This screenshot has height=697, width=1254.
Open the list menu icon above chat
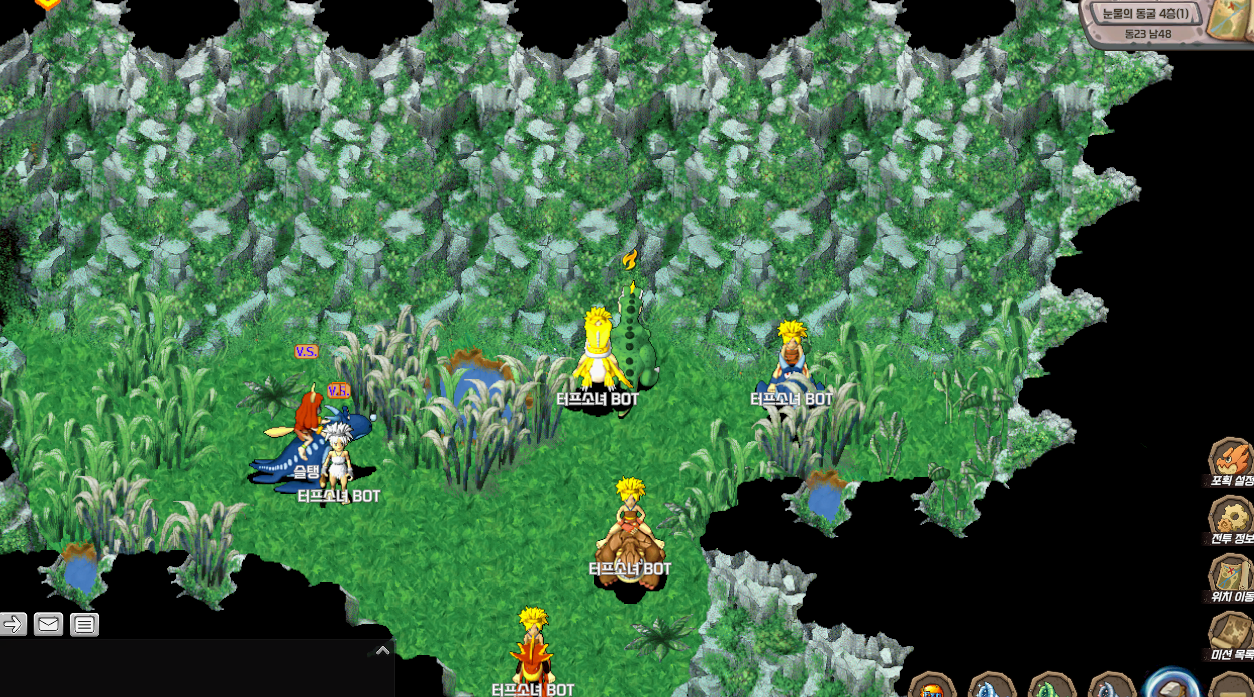pos(84,625)
